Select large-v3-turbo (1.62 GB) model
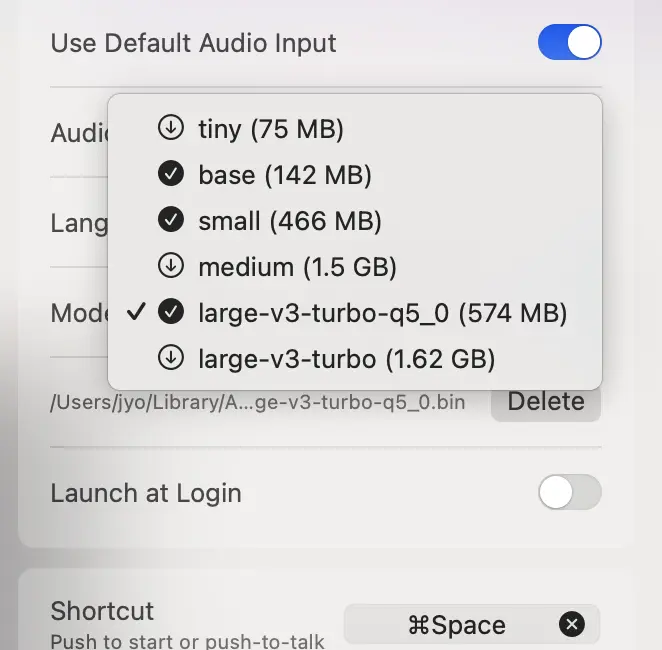Screen dimensions: 662x650 pos(346,359)
